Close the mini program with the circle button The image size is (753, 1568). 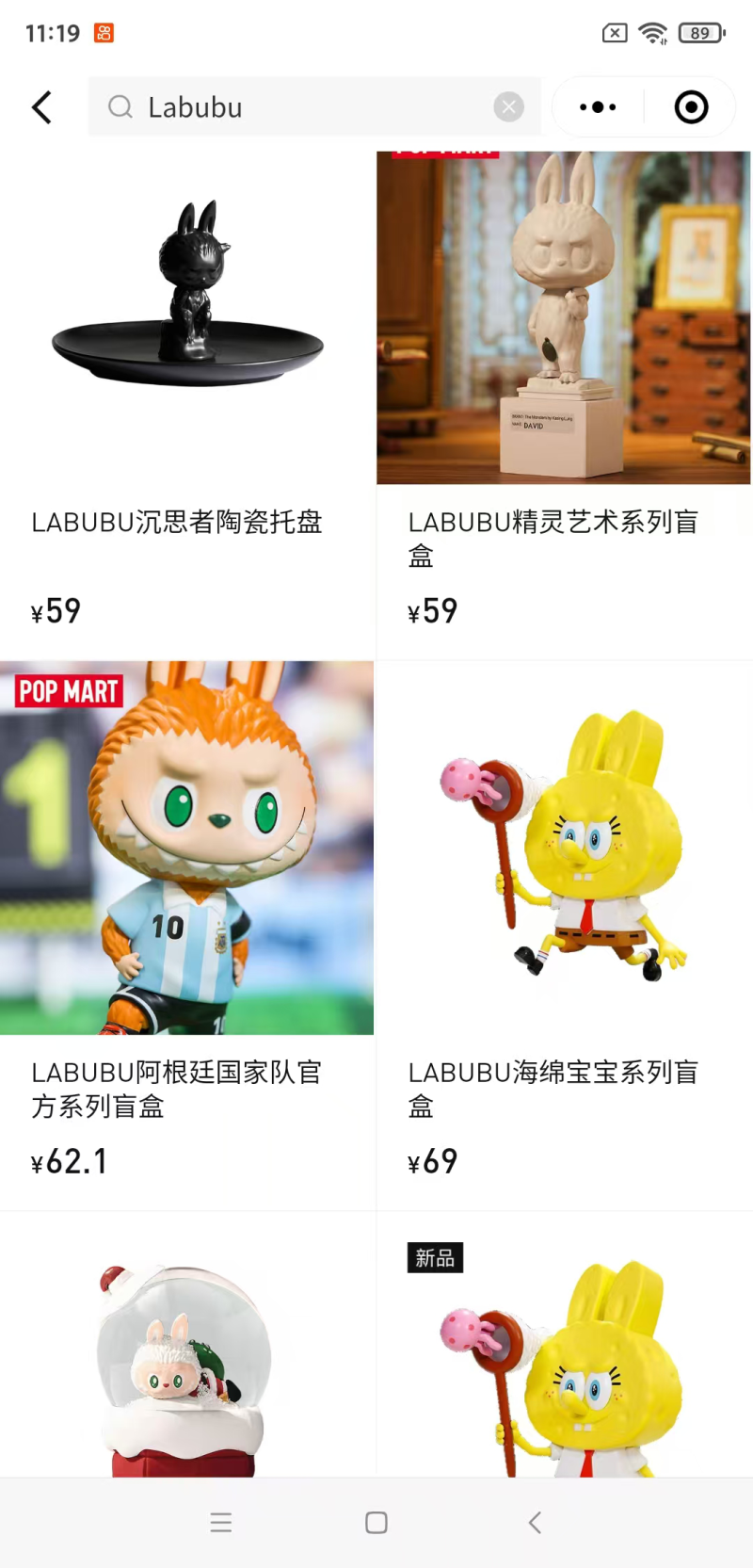(691, 107)
